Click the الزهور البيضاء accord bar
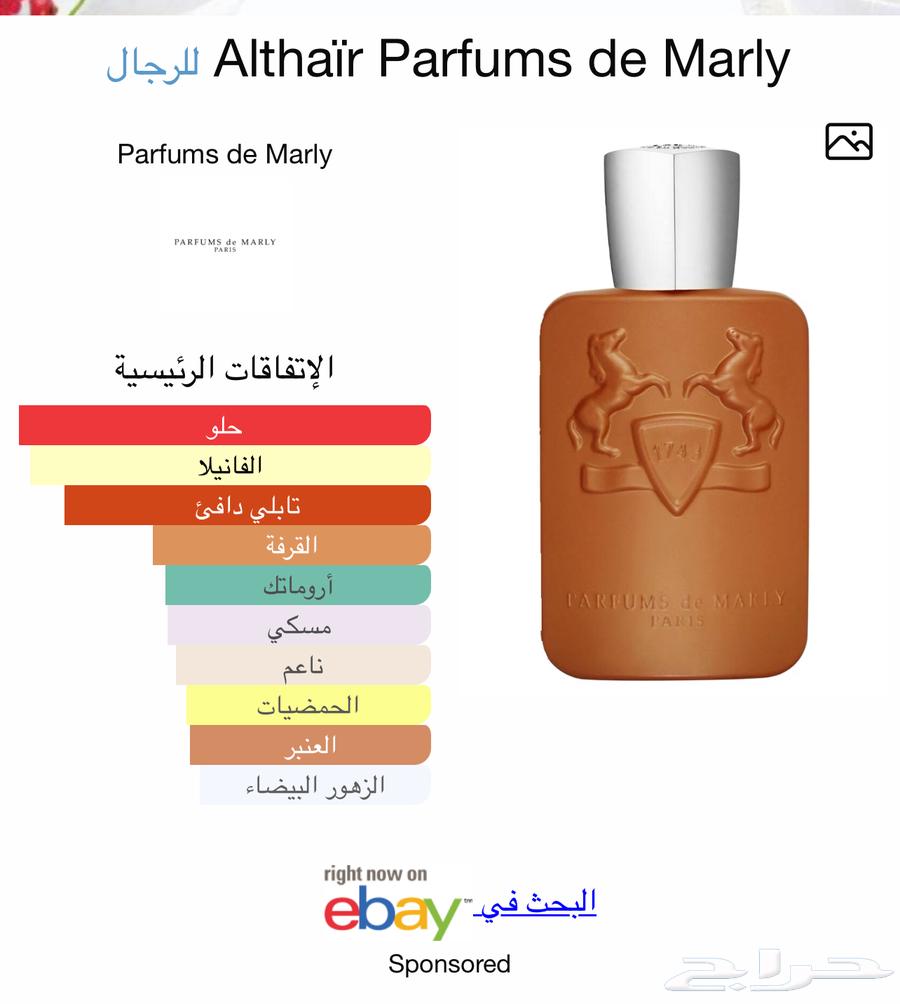The width and height of the screenshot is (900, 1004). pyautogui.click(x=315, y=784)
